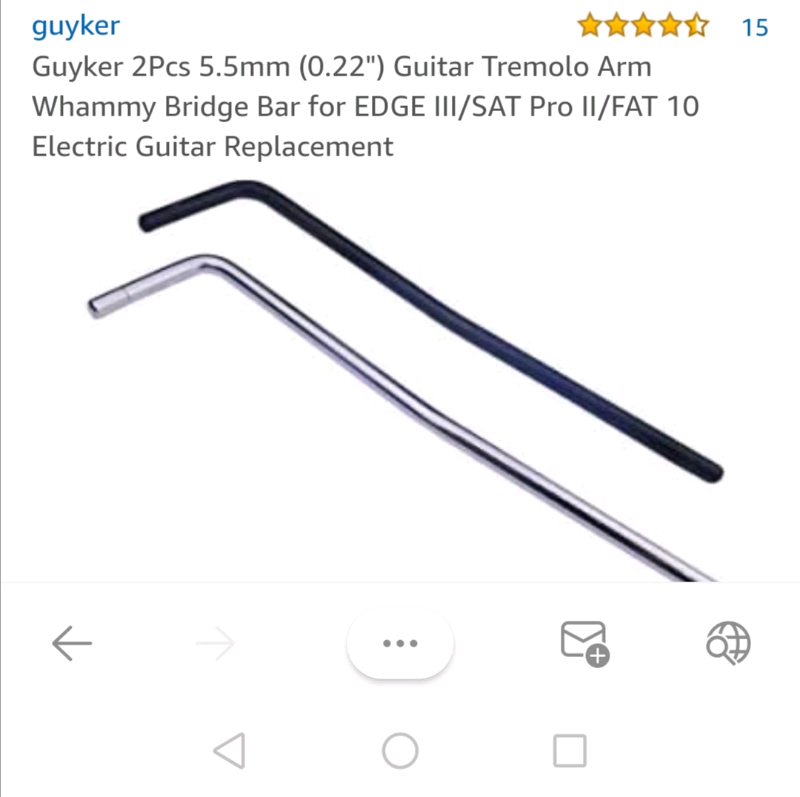Open the three-dot browser menu
Screen dimensions: 800x797
click(x=400, y=644)
